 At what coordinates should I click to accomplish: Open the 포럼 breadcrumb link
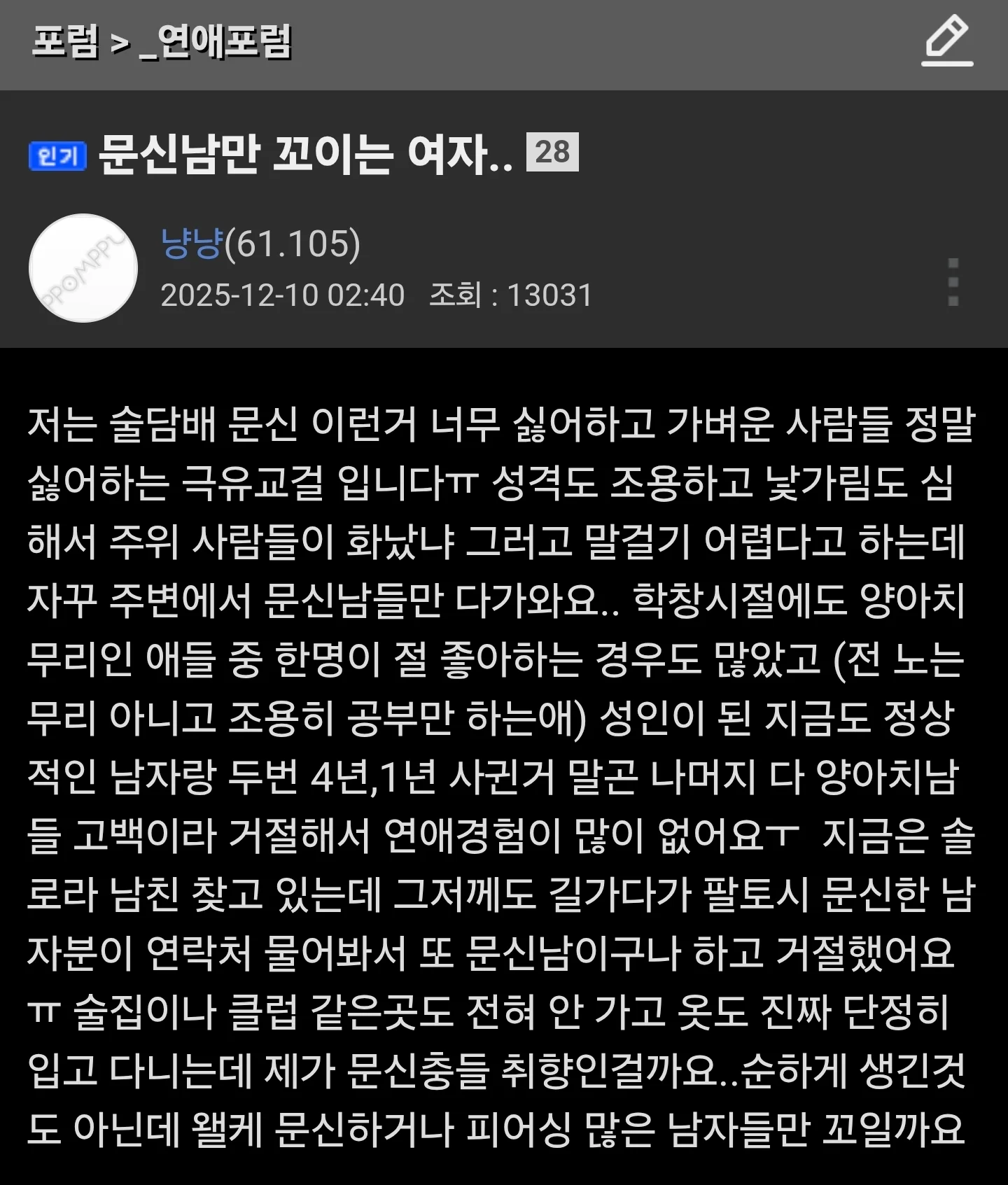point(65,42)
